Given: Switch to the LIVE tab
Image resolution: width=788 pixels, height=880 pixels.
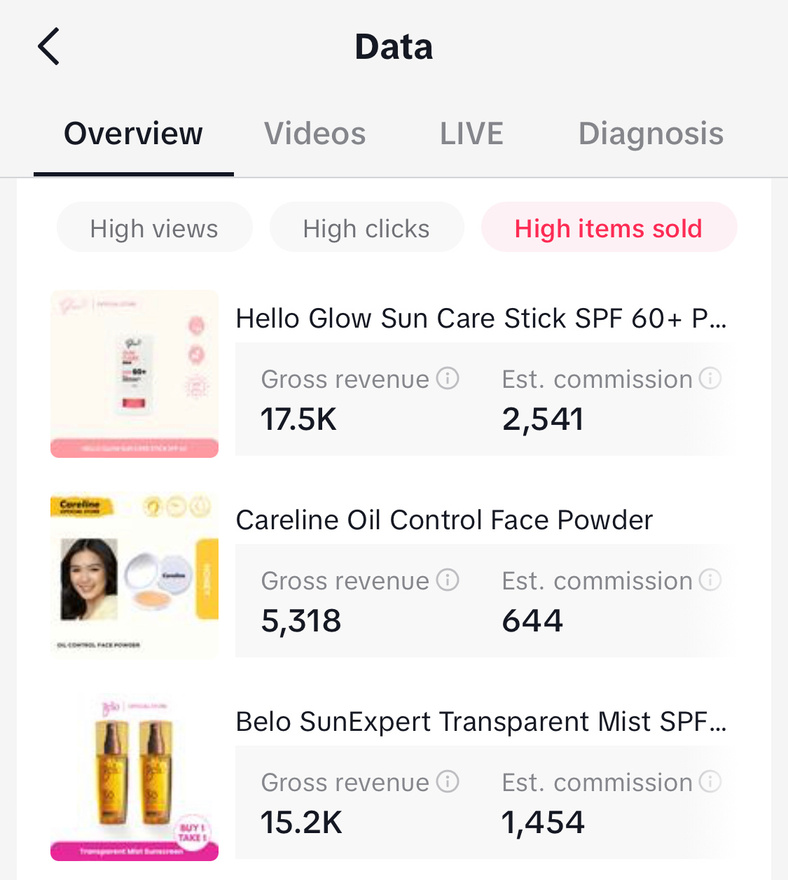Looking at the screenshot, I should (471, 134).
